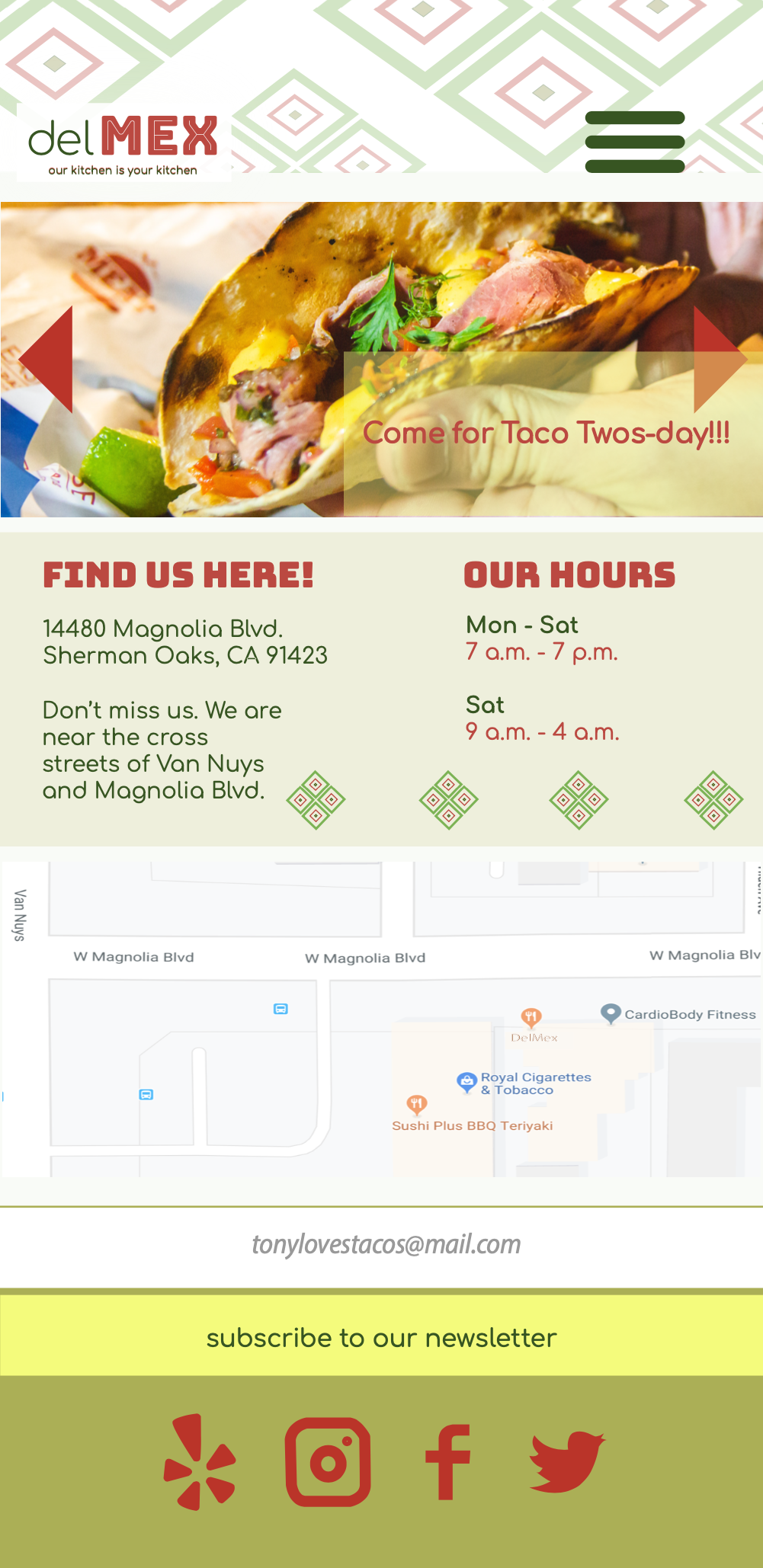Open the hamburger navigation menu
The height and width of the screenshot is (1568, 763).
coord(634,142)
